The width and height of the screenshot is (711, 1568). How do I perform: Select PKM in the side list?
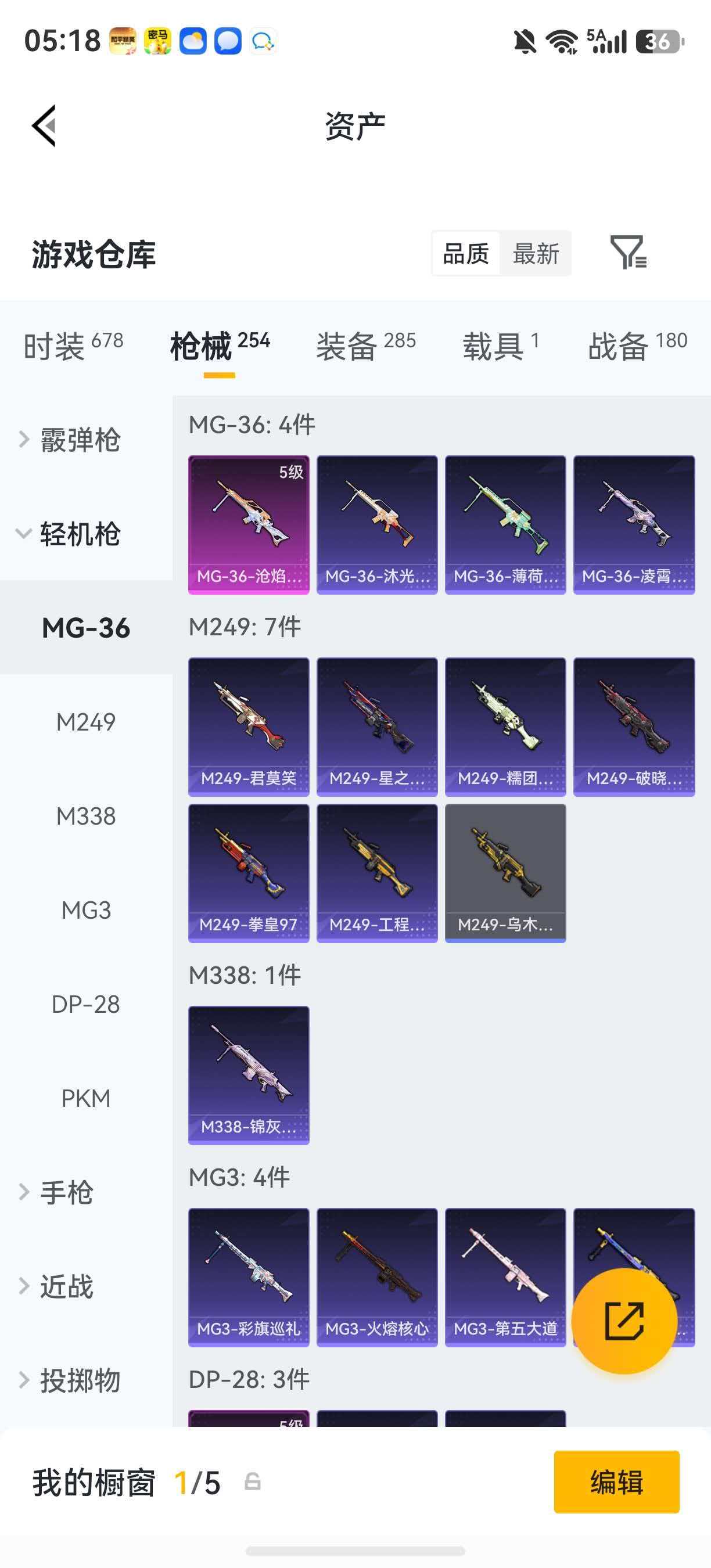[86, 1098]
